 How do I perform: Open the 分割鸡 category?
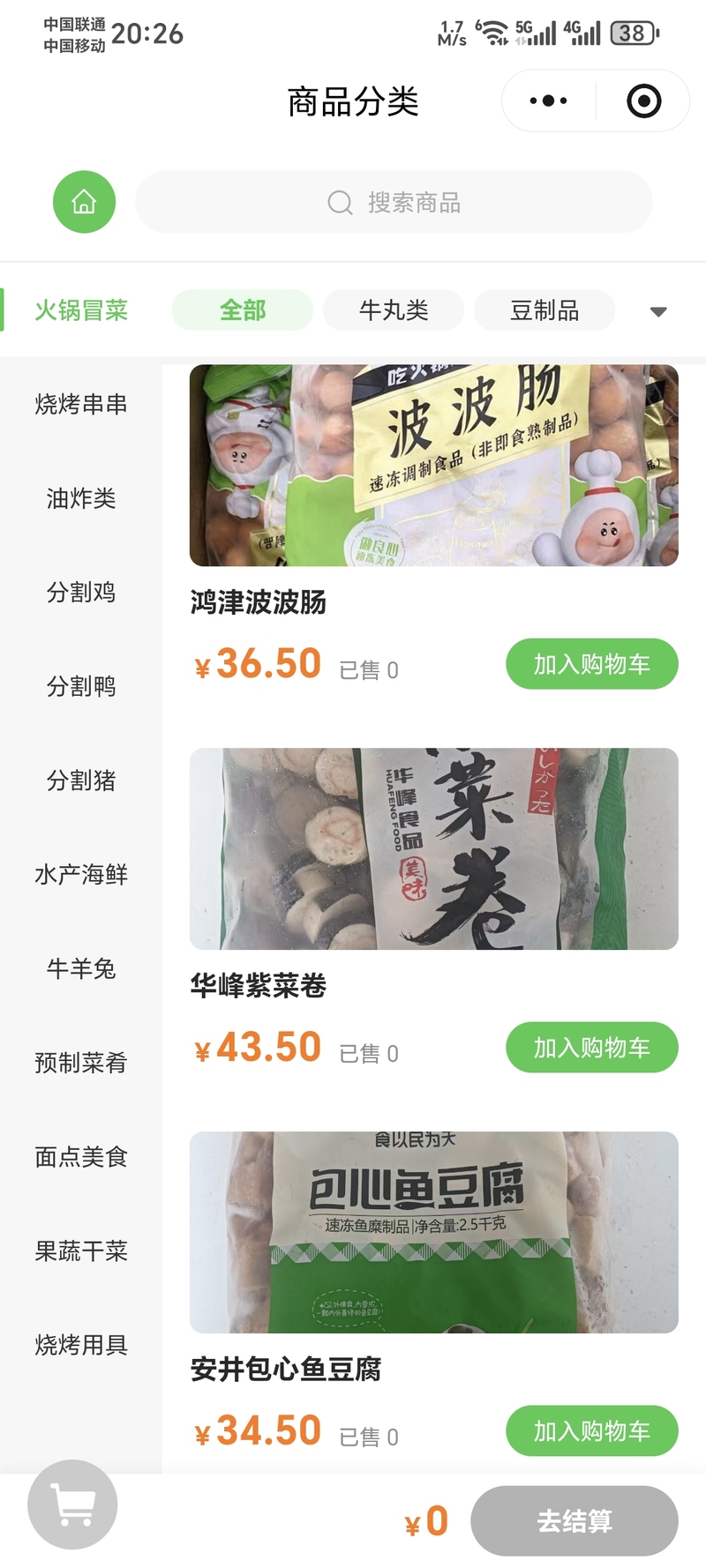[x=81, y=592]
